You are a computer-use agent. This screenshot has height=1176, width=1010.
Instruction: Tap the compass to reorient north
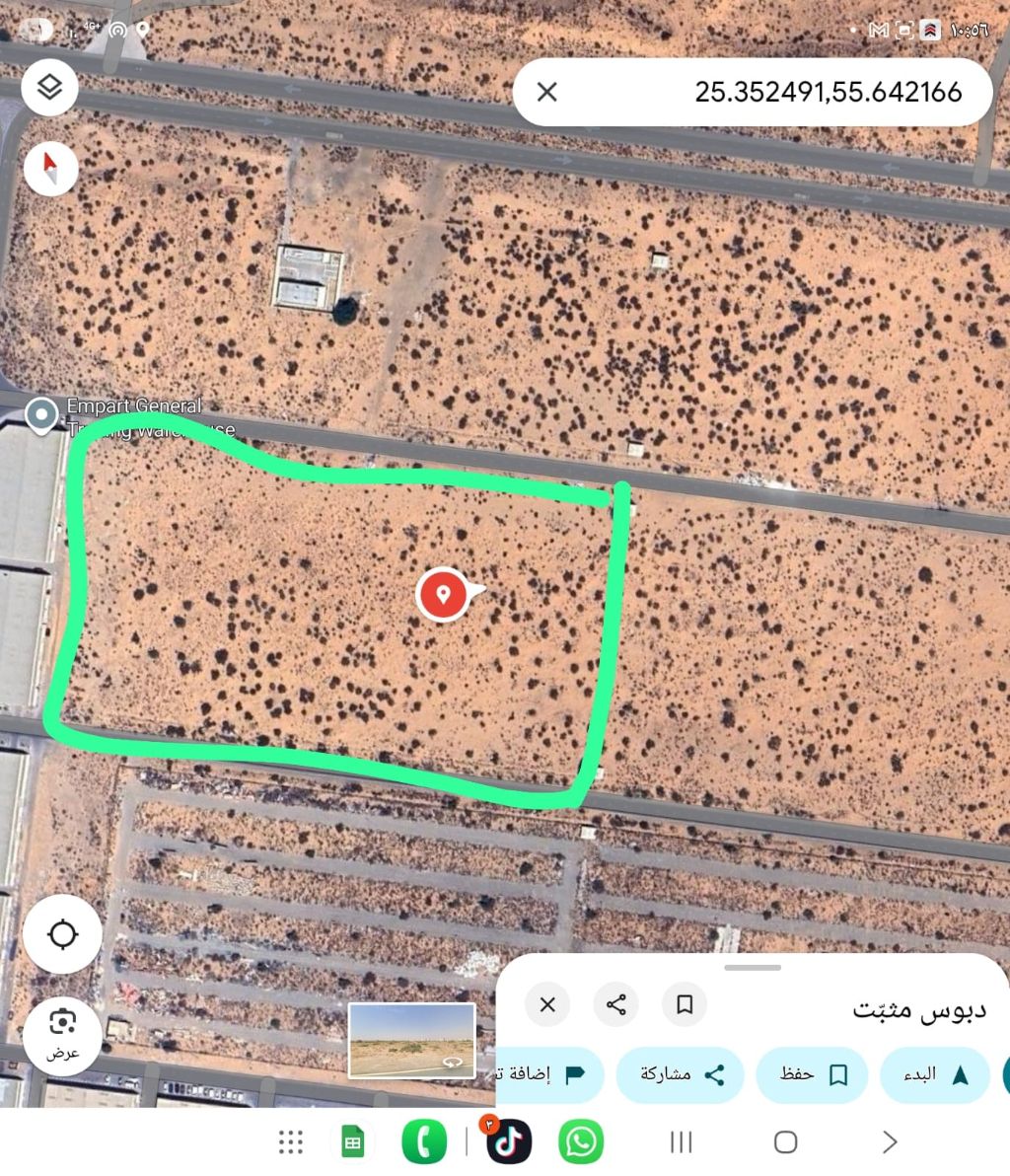[x=50, y=169]
